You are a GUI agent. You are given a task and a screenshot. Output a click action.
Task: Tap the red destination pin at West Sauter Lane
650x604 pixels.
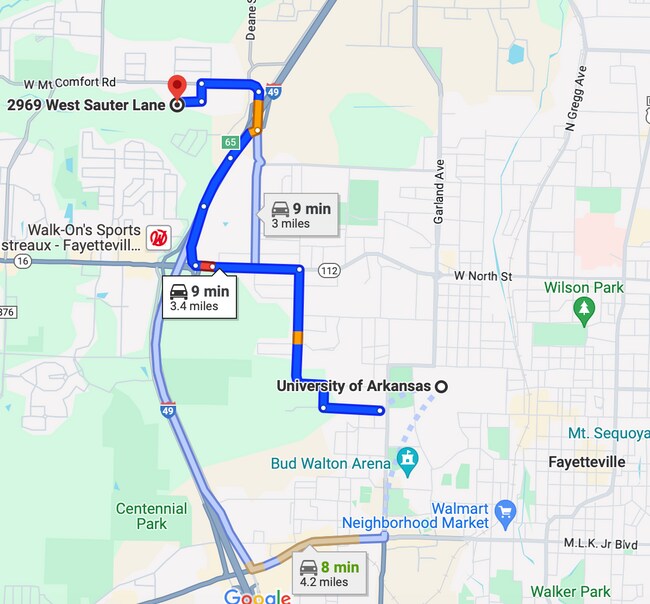tap(177, 86)
